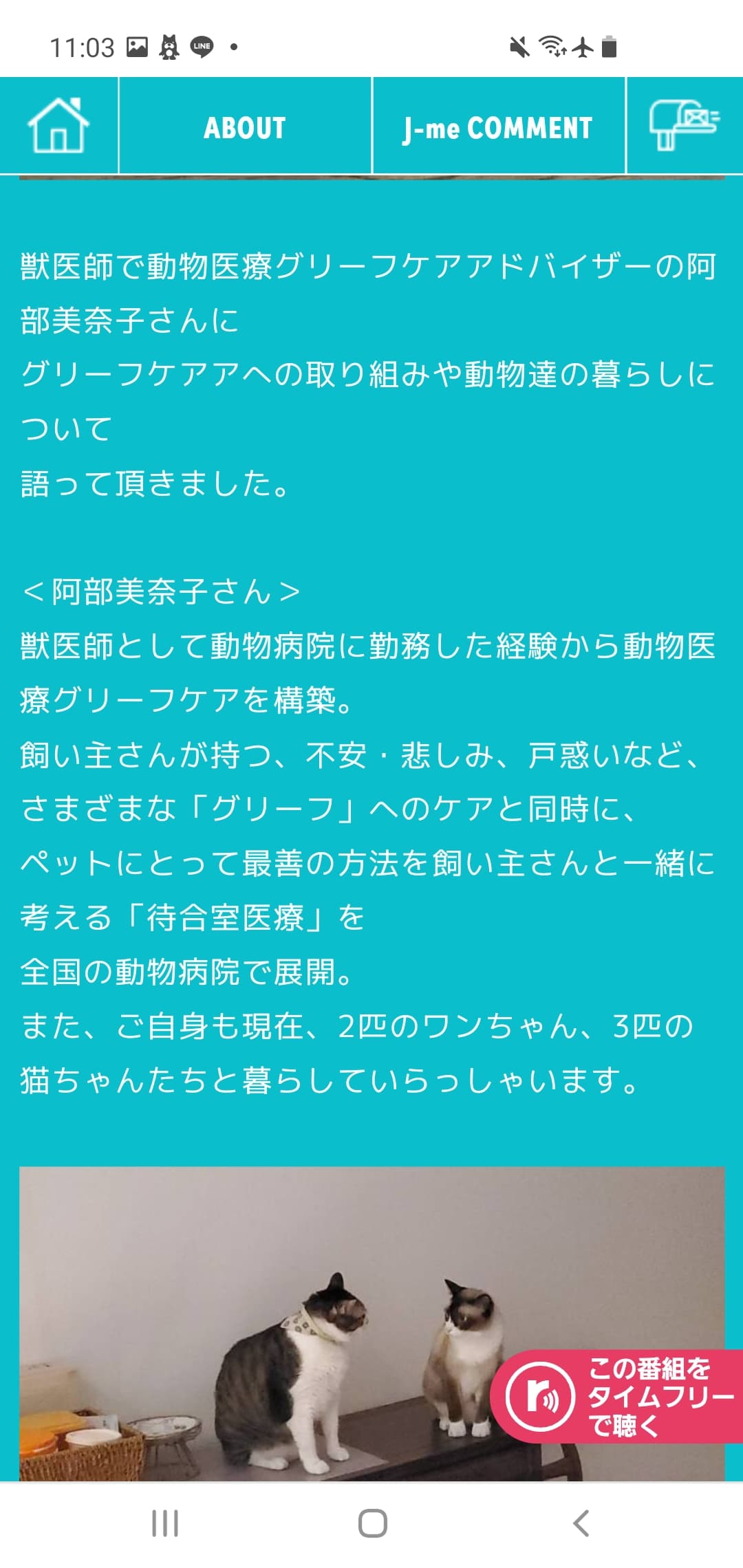
Task: Switch to J-me COMMENT tab
Action: [x=498, y=127]
